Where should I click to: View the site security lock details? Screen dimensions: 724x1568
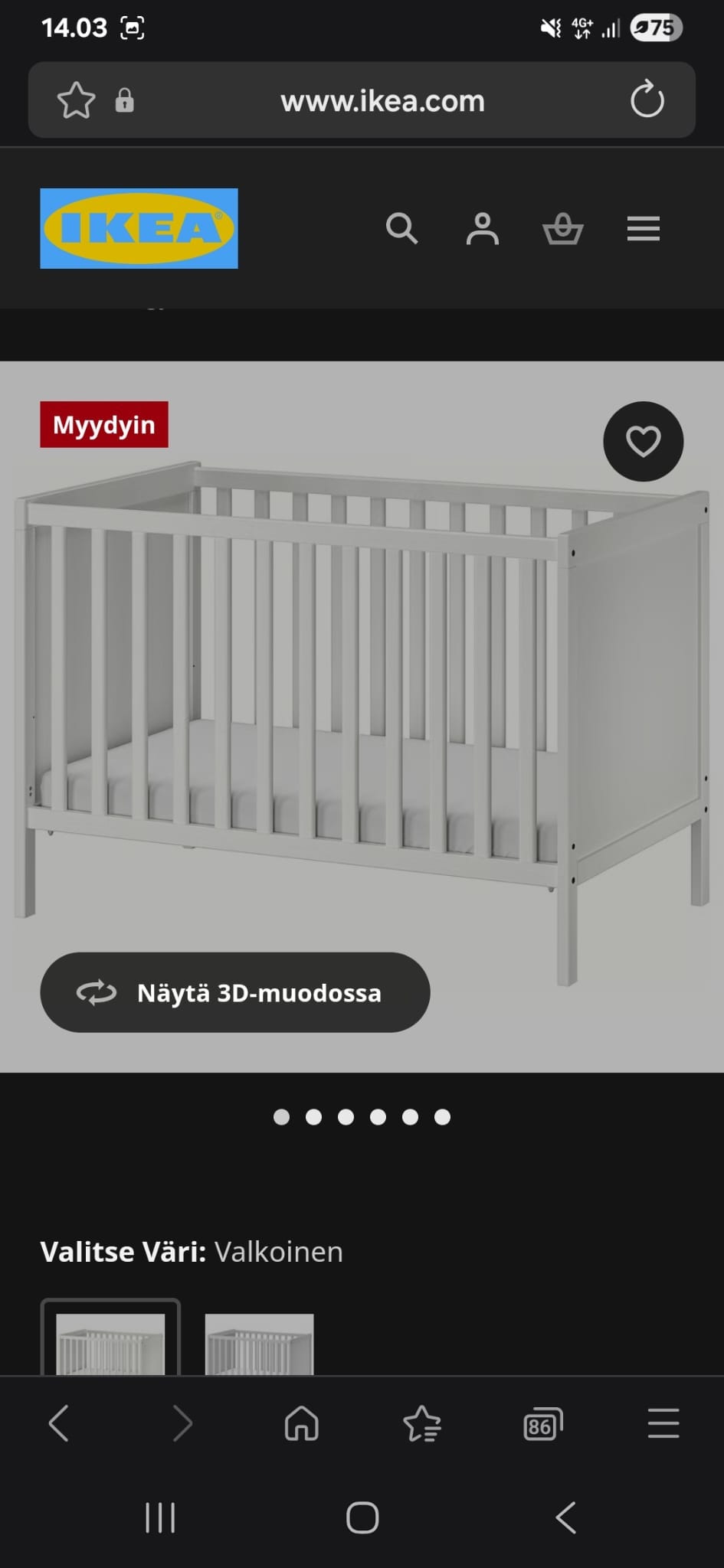(125, 99)
